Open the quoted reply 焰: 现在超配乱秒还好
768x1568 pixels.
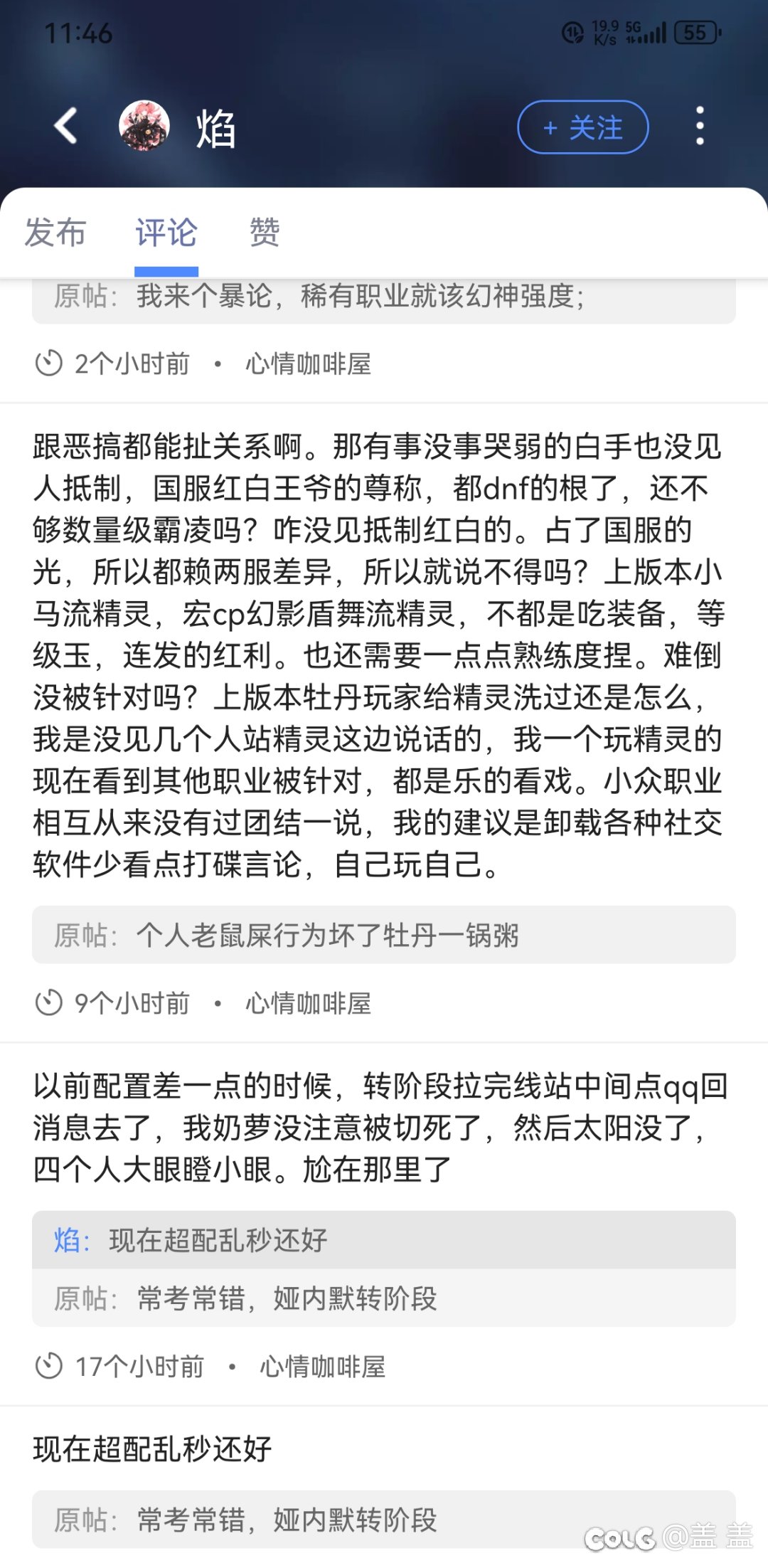[384, 1240]
